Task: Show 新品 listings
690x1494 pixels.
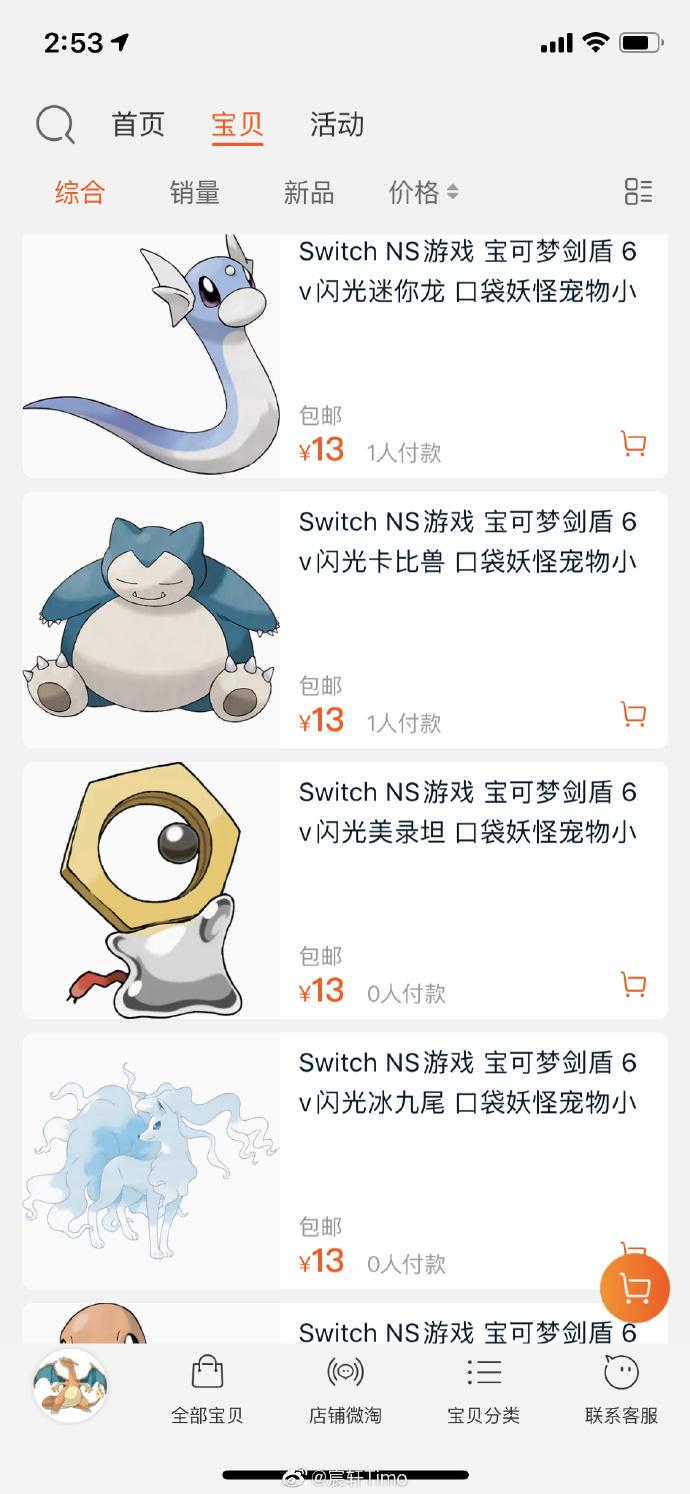Action: click(x=308, y=192)
